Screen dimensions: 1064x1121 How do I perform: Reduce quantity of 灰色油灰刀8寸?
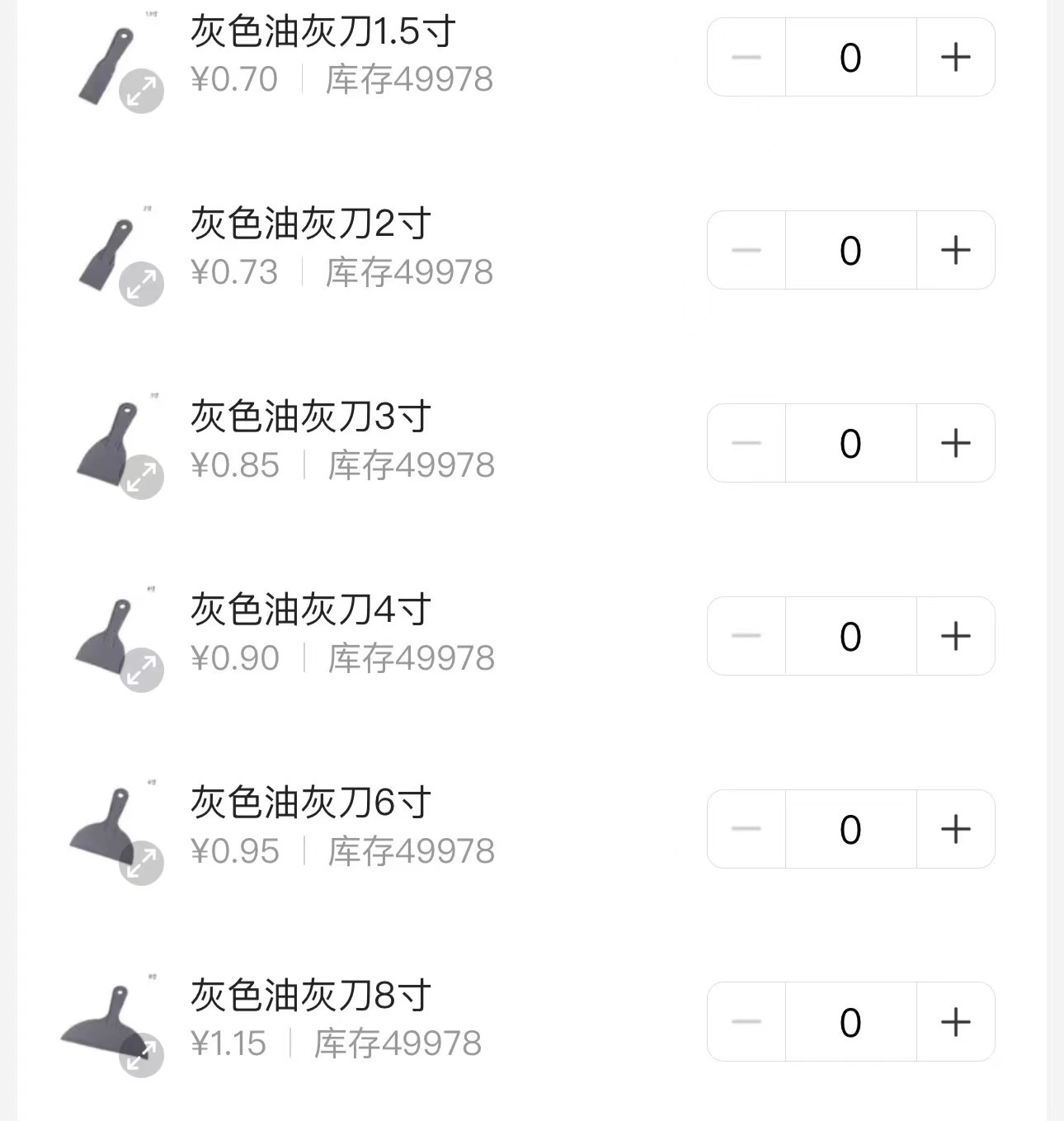coord(746,1022)
